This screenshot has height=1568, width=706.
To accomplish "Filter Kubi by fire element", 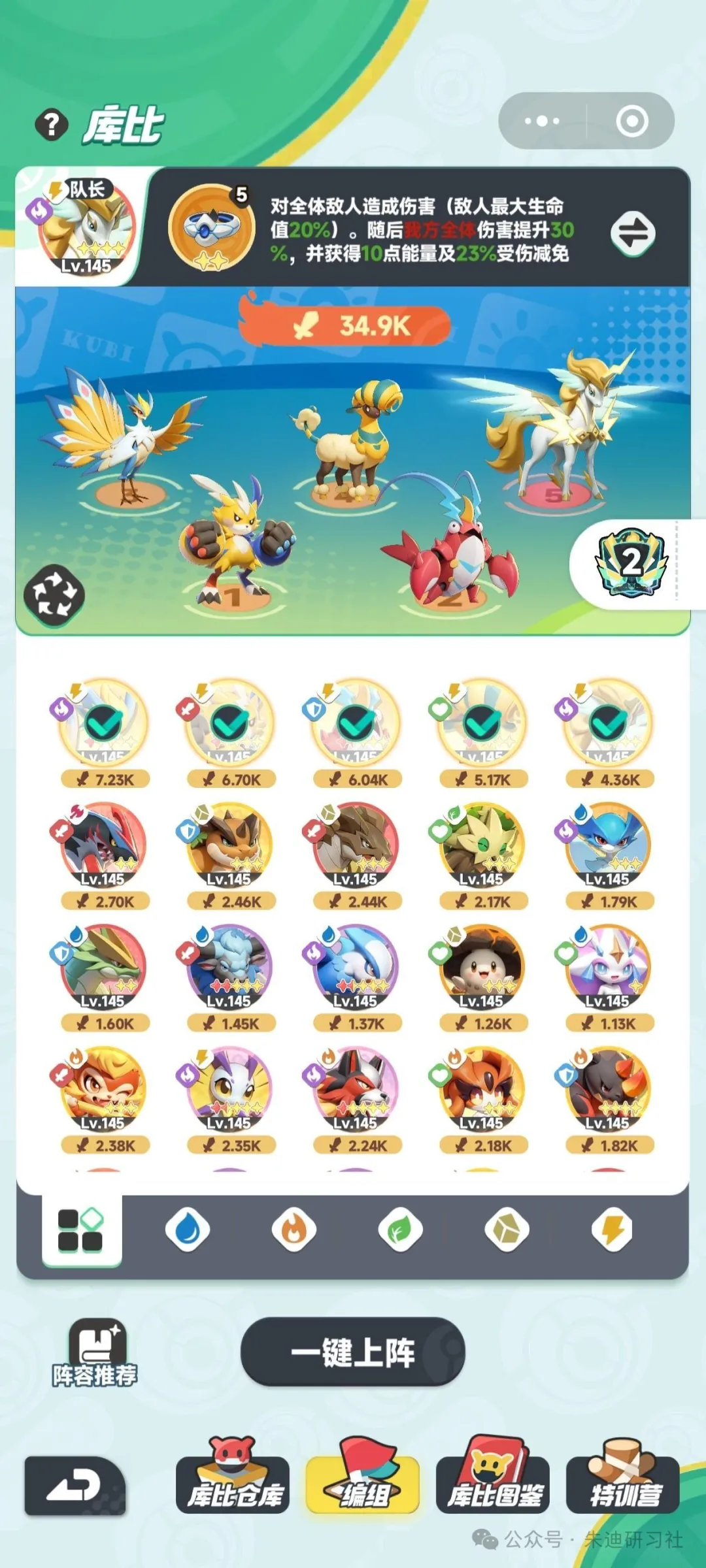I will 294,1230.
